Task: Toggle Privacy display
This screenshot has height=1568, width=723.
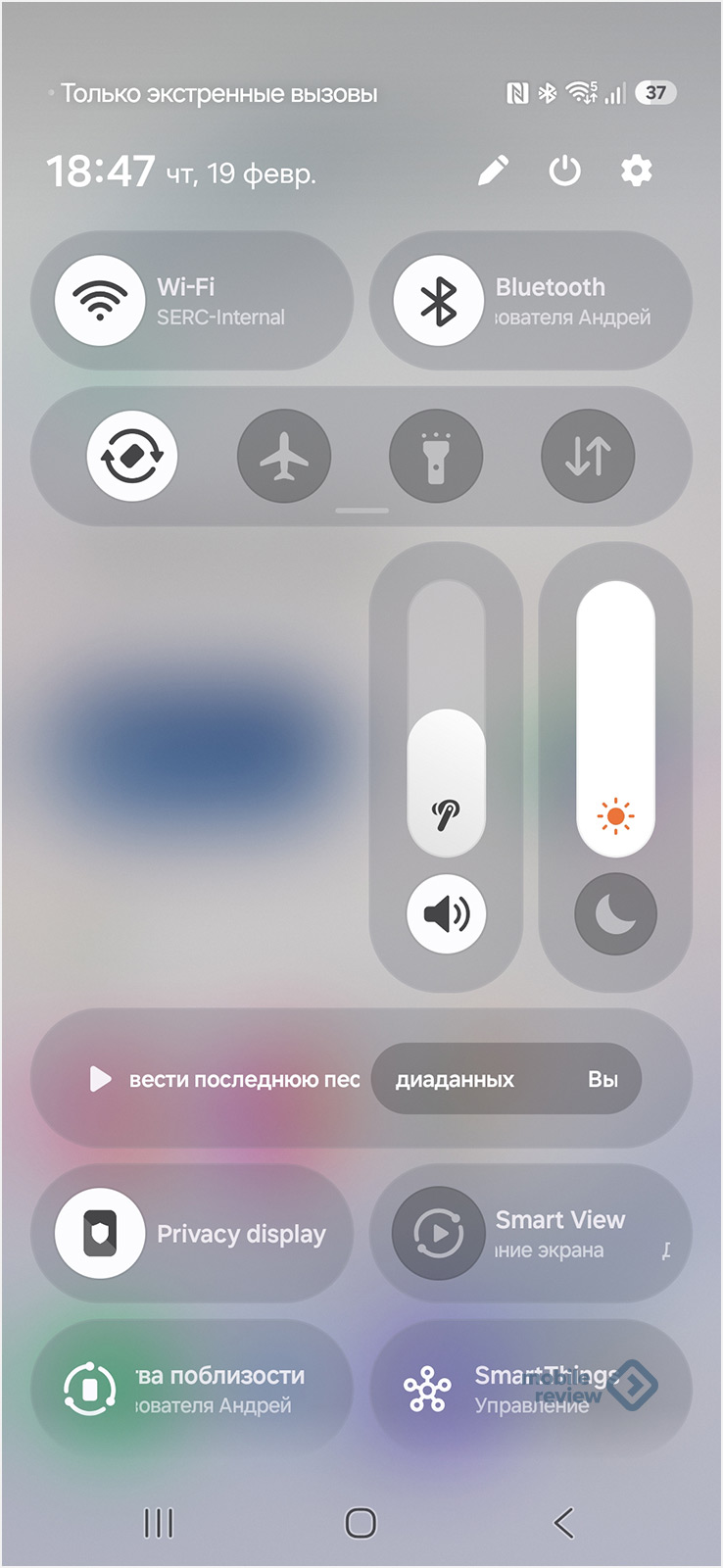Action: point(100,1234)
